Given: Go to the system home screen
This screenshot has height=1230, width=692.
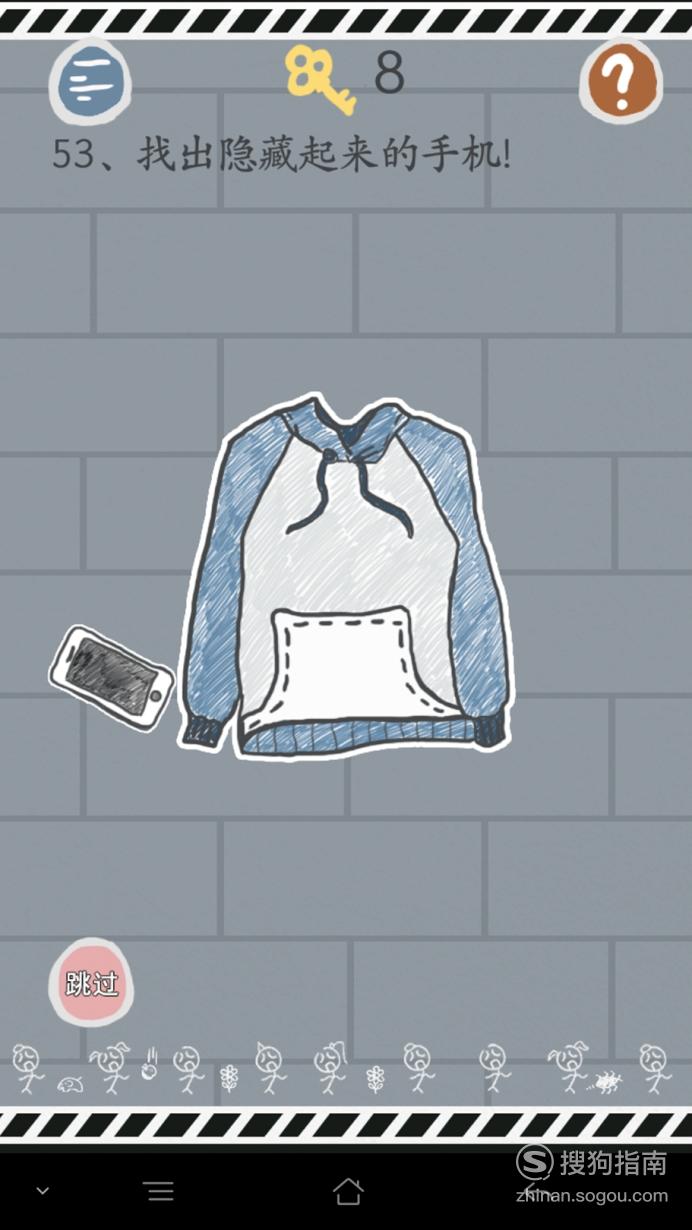Looking at the screenshot, I should (x=347, y=1191).
